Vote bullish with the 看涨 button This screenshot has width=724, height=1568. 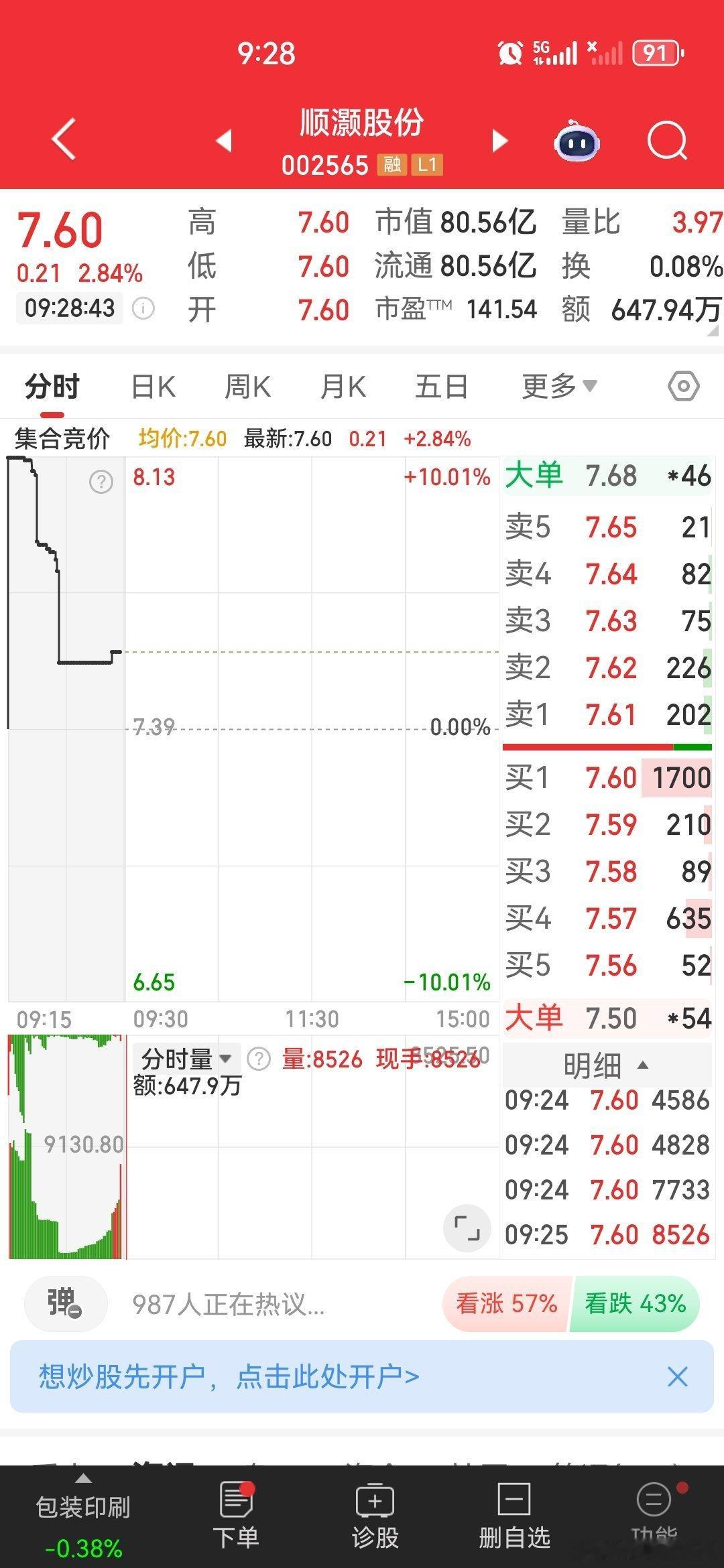click(506, 1303)
